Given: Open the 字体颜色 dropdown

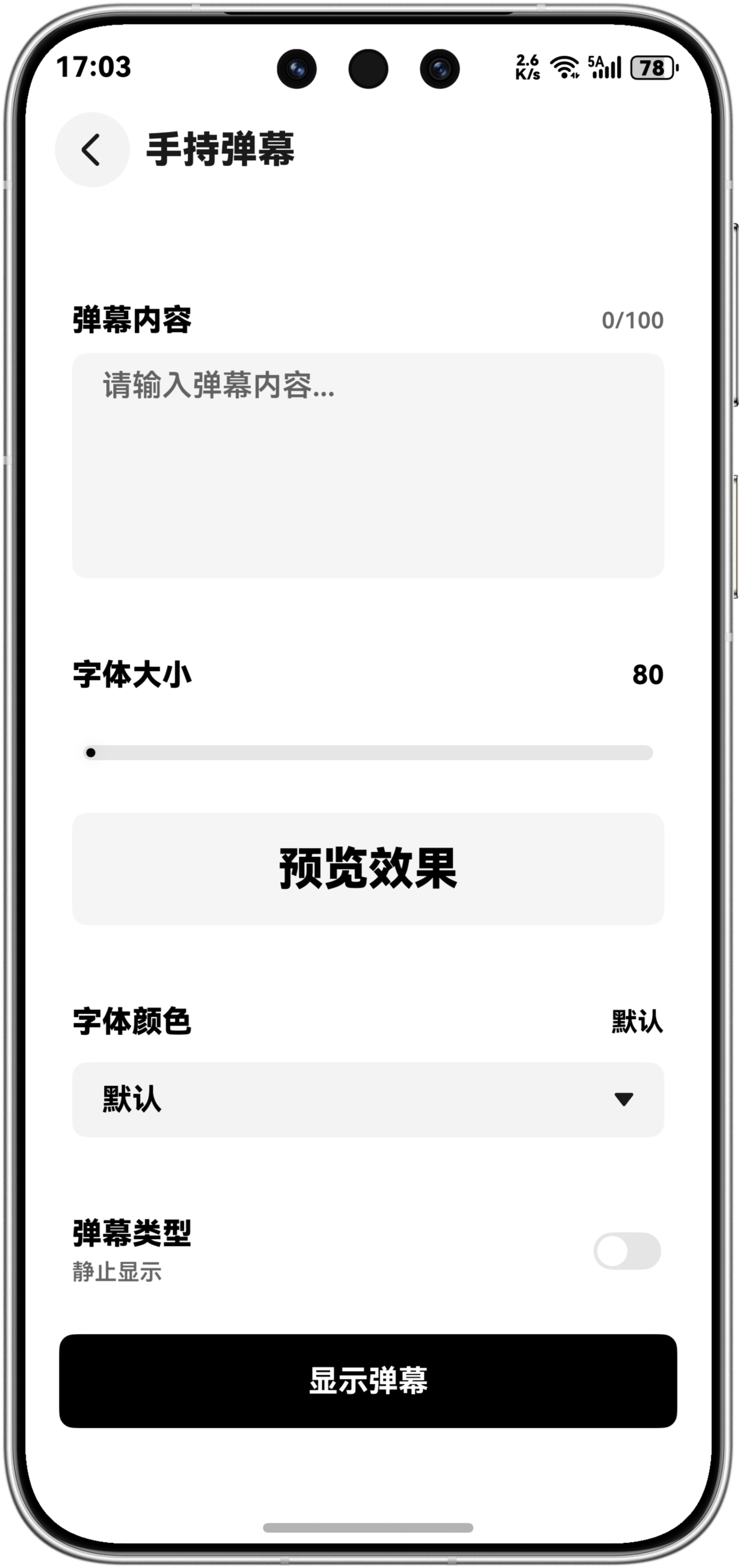Looking at the screenshot, I should tap(368, 1099).
